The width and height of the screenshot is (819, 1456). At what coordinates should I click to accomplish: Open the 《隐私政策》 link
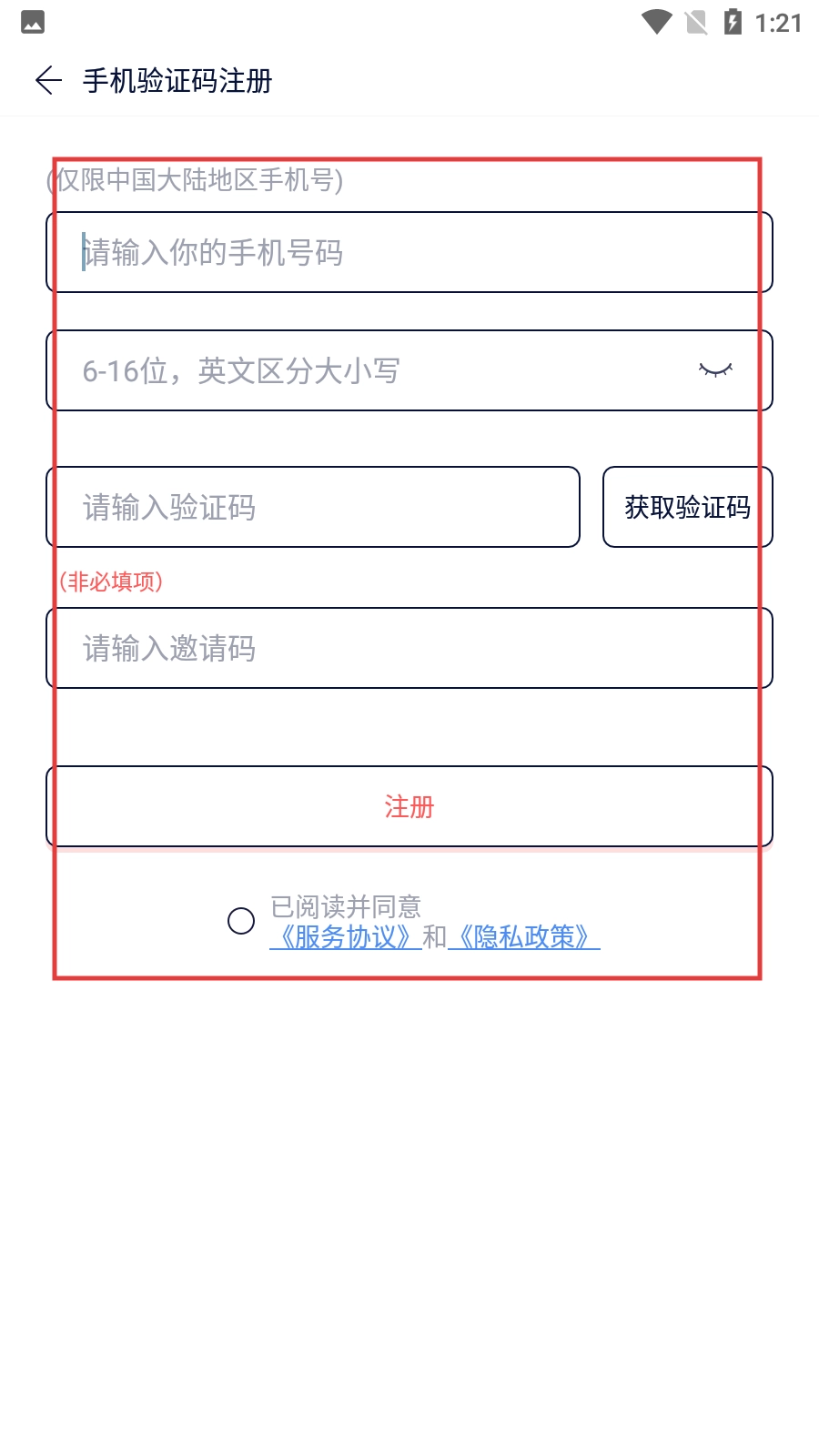click(x=524, y=936)
